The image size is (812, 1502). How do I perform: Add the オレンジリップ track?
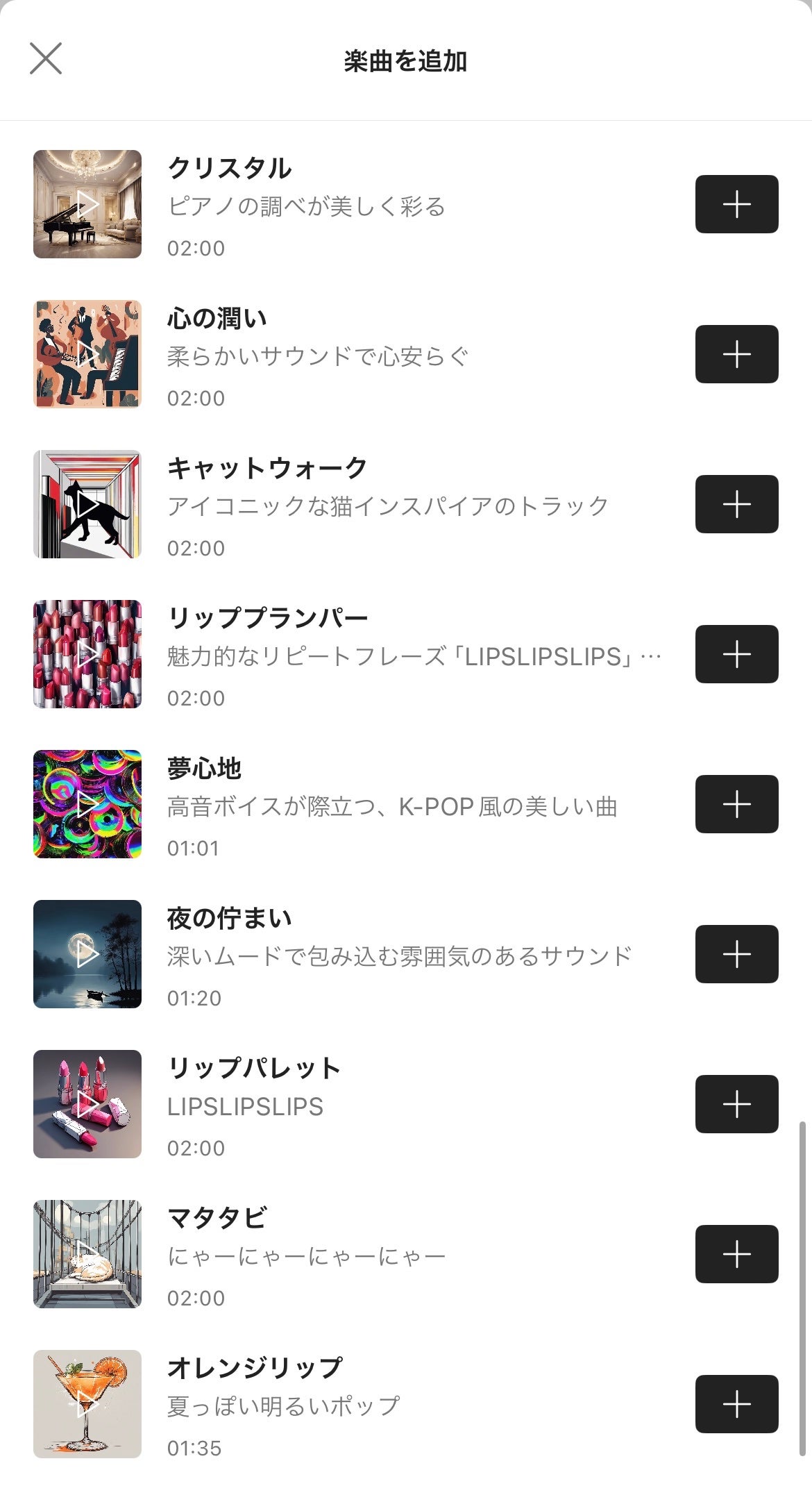click(736, 1404)
